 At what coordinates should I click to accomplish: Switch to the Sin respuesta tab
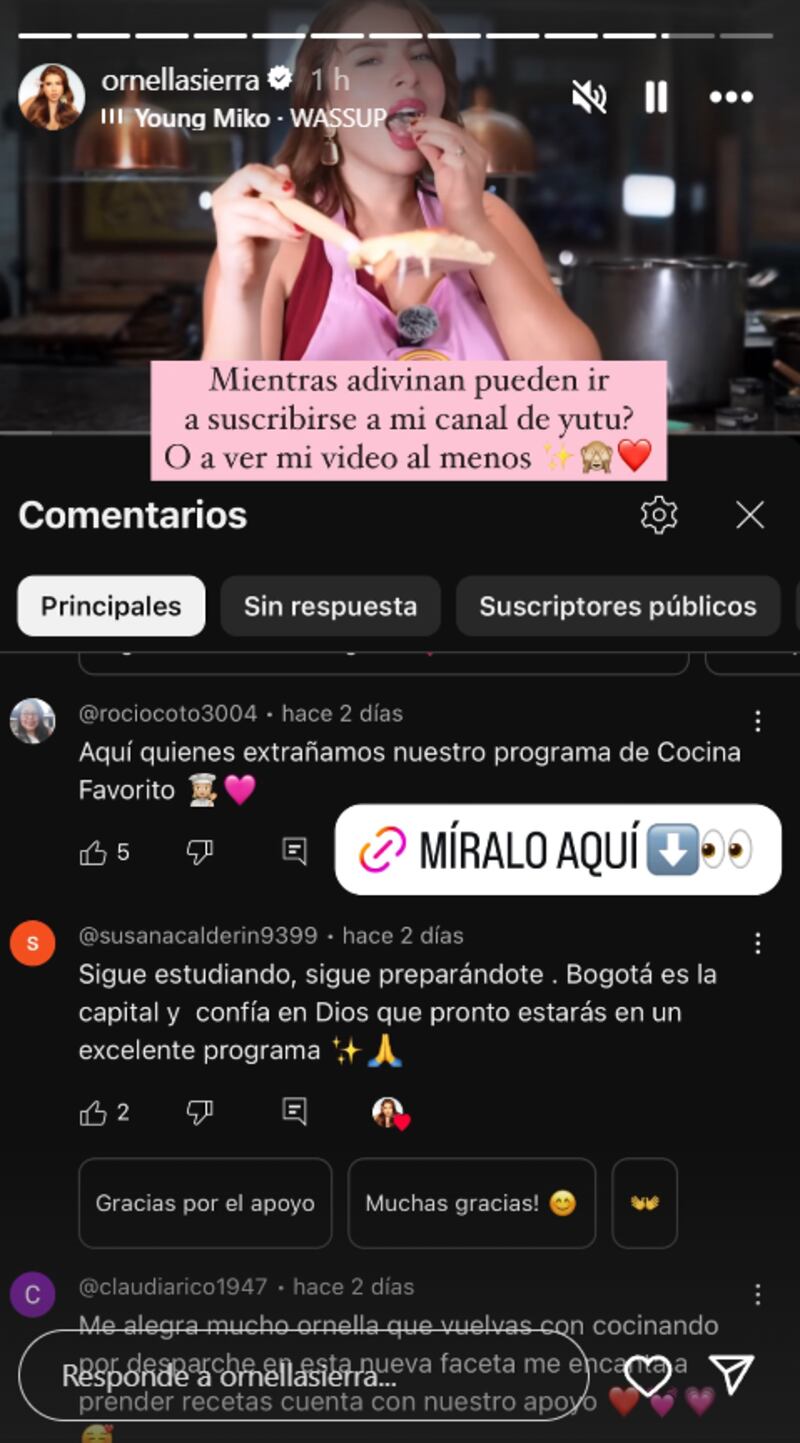pyautogui.click(x=330, y=606)
